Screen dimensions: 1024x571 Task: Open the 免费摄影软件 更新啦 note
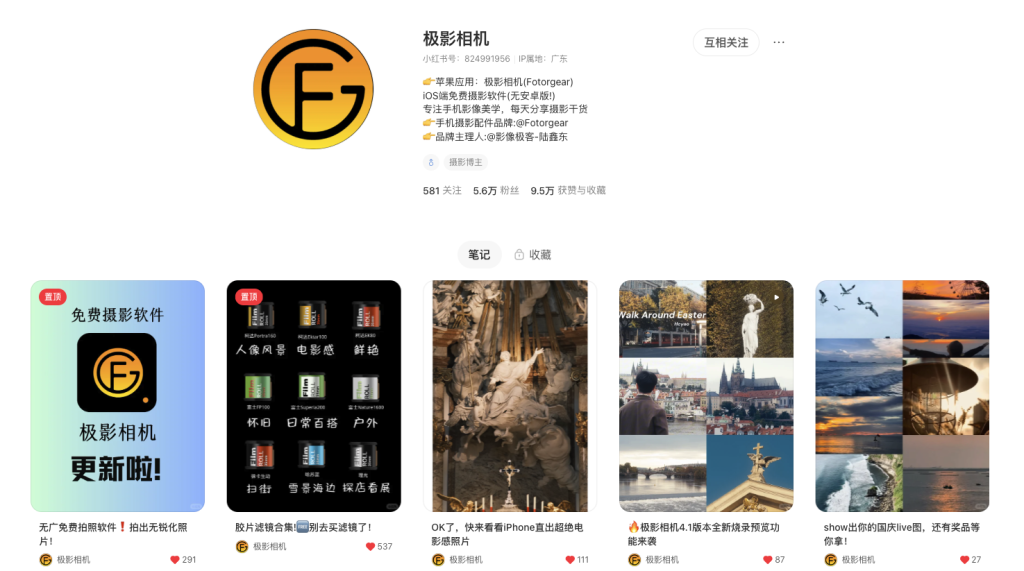point(117,396)
